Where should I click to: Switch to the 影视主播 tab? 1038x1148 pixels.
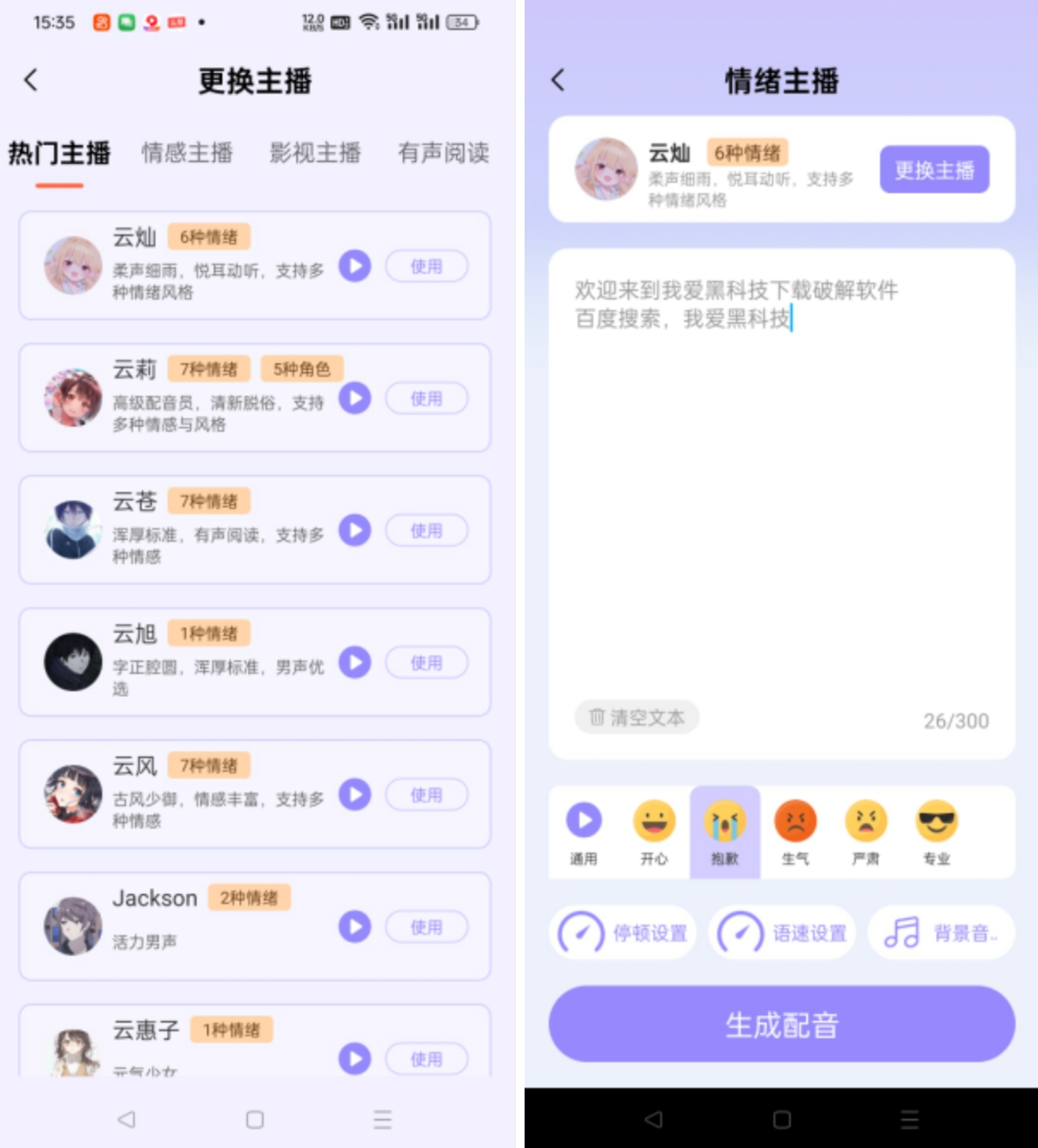315,153
